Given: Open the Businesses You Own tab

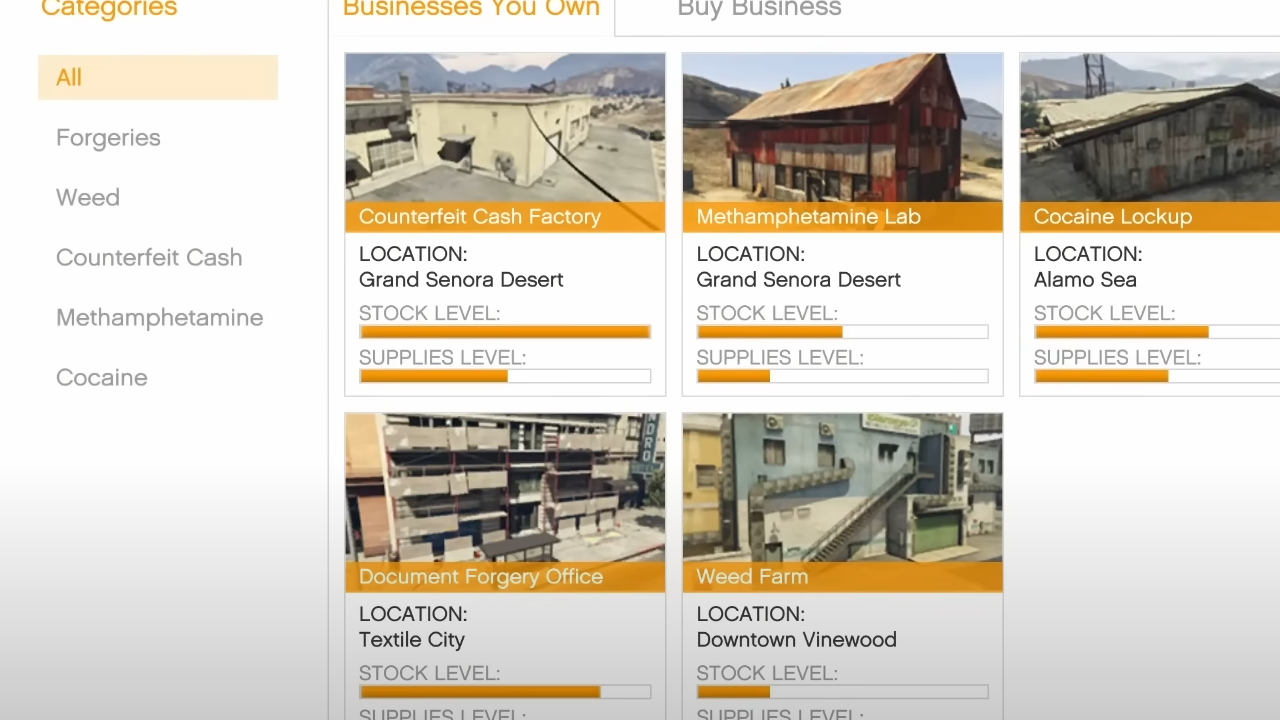Looking at the screenshot, I should pos(471,10).
